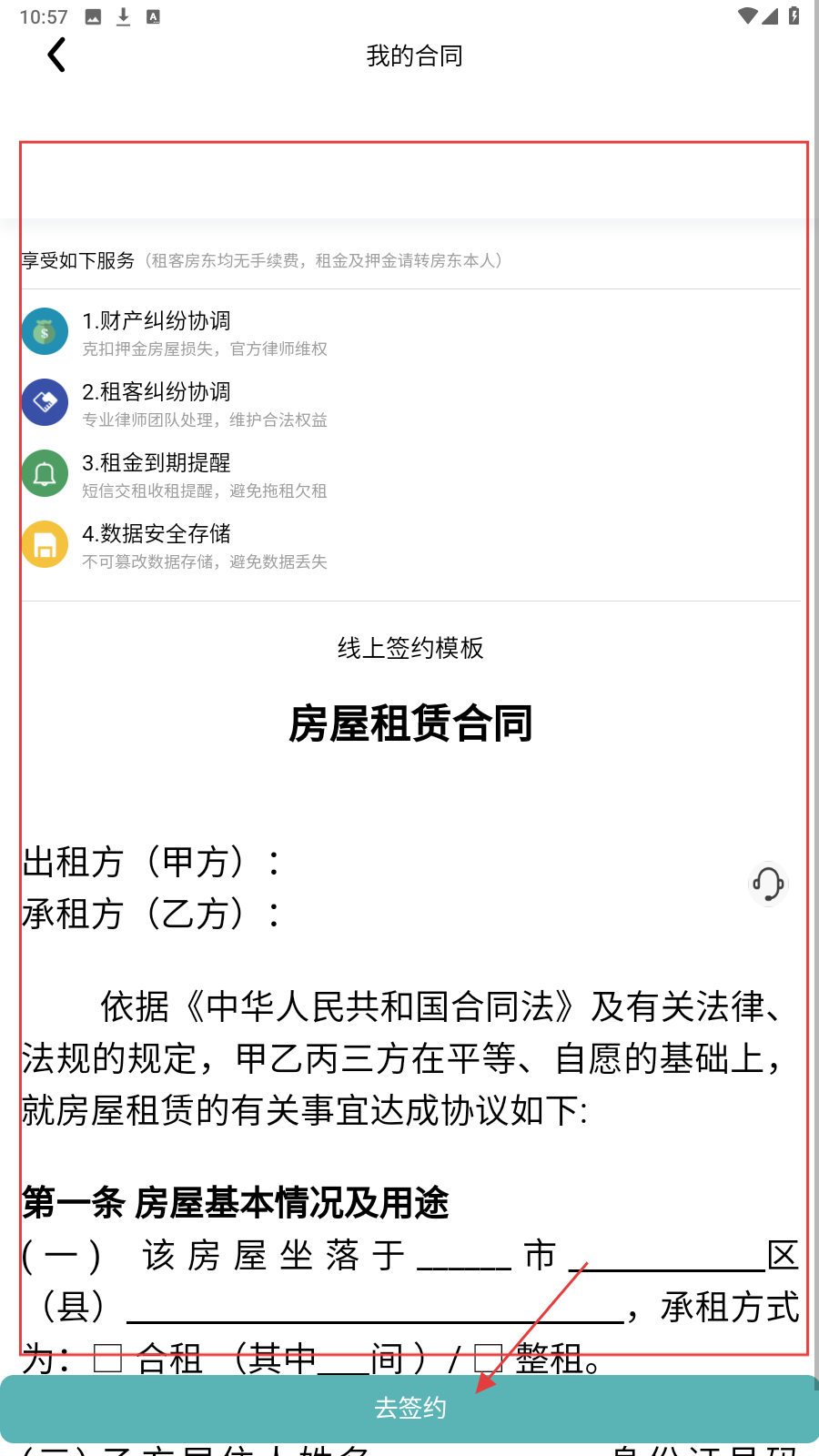The image size is (819, 1456).
Task: Tap the 去签约 button
Action: (x=409, y=1408)
